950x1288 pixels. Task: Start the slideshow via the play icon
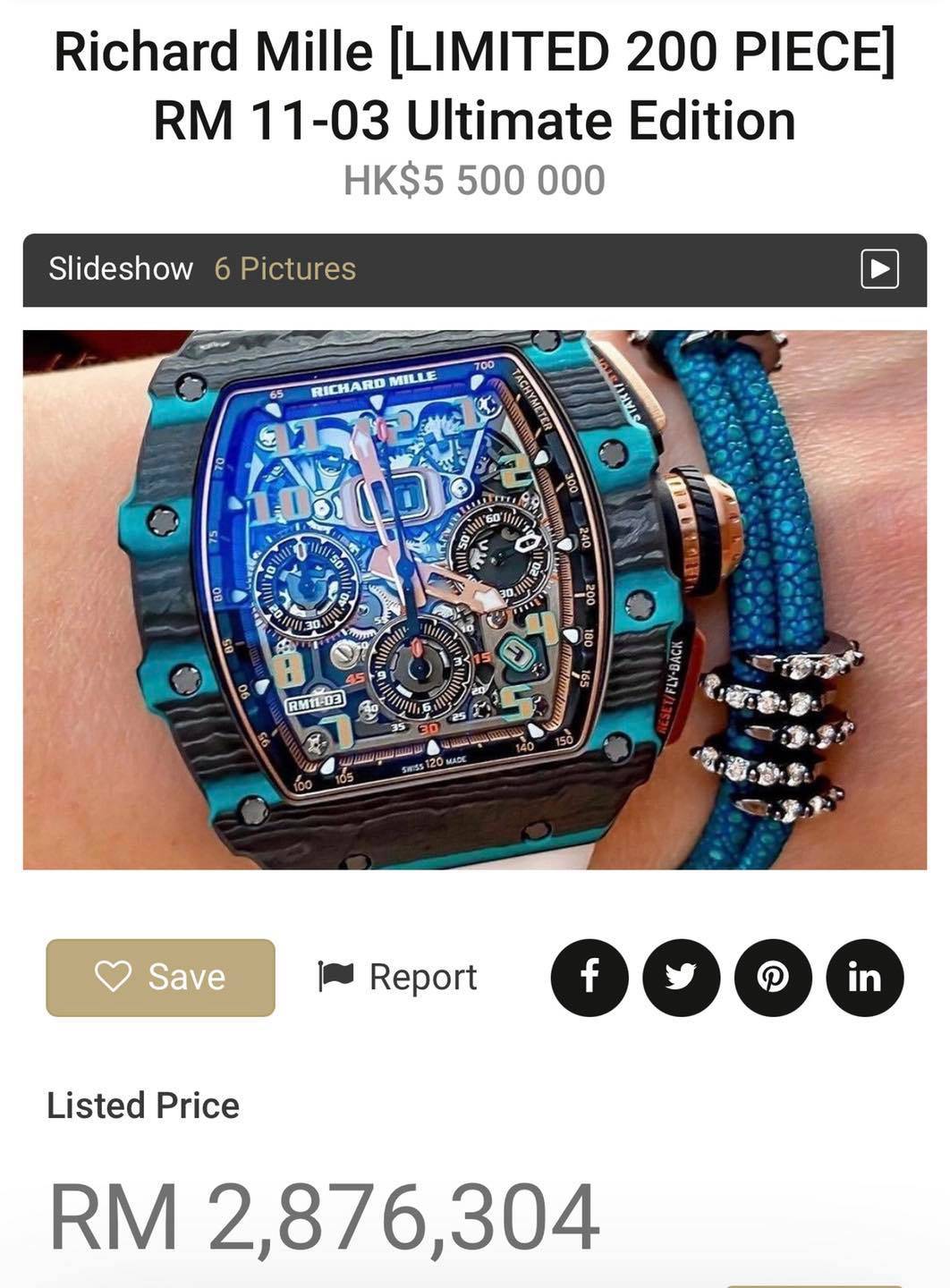point(881,267)
